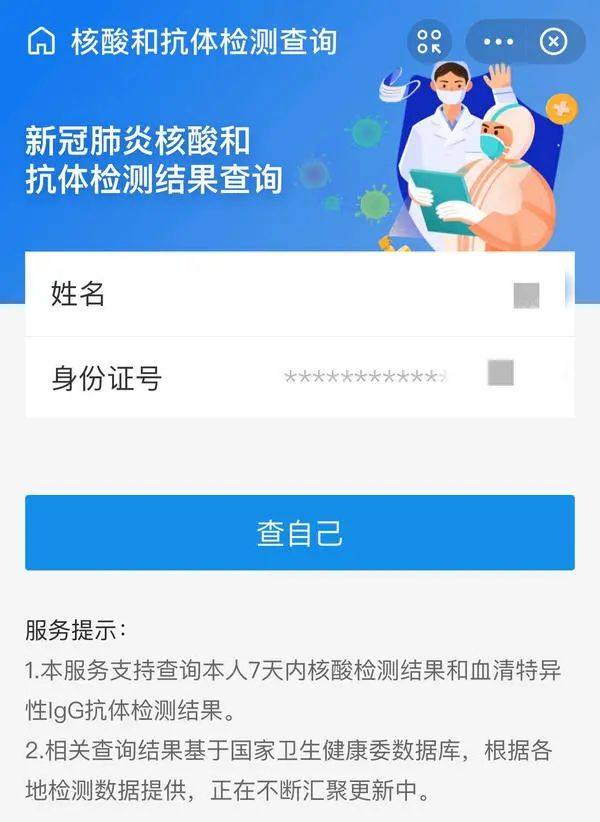Go to the mini program home
The width and height of the screenshot is (600, 822).
(41, 42)
